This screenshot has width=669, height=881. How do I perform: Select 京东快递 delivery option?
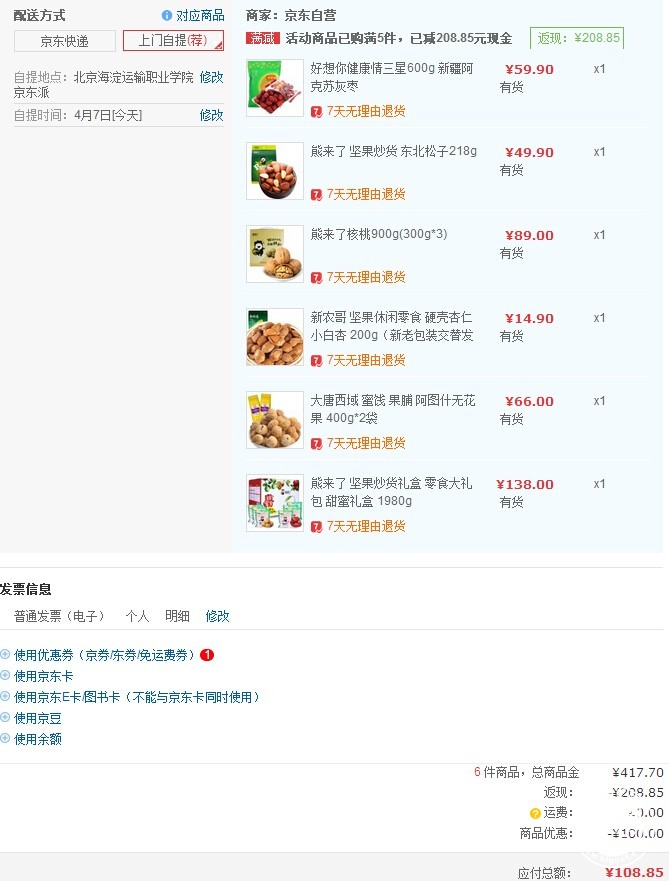pos(64,41)
